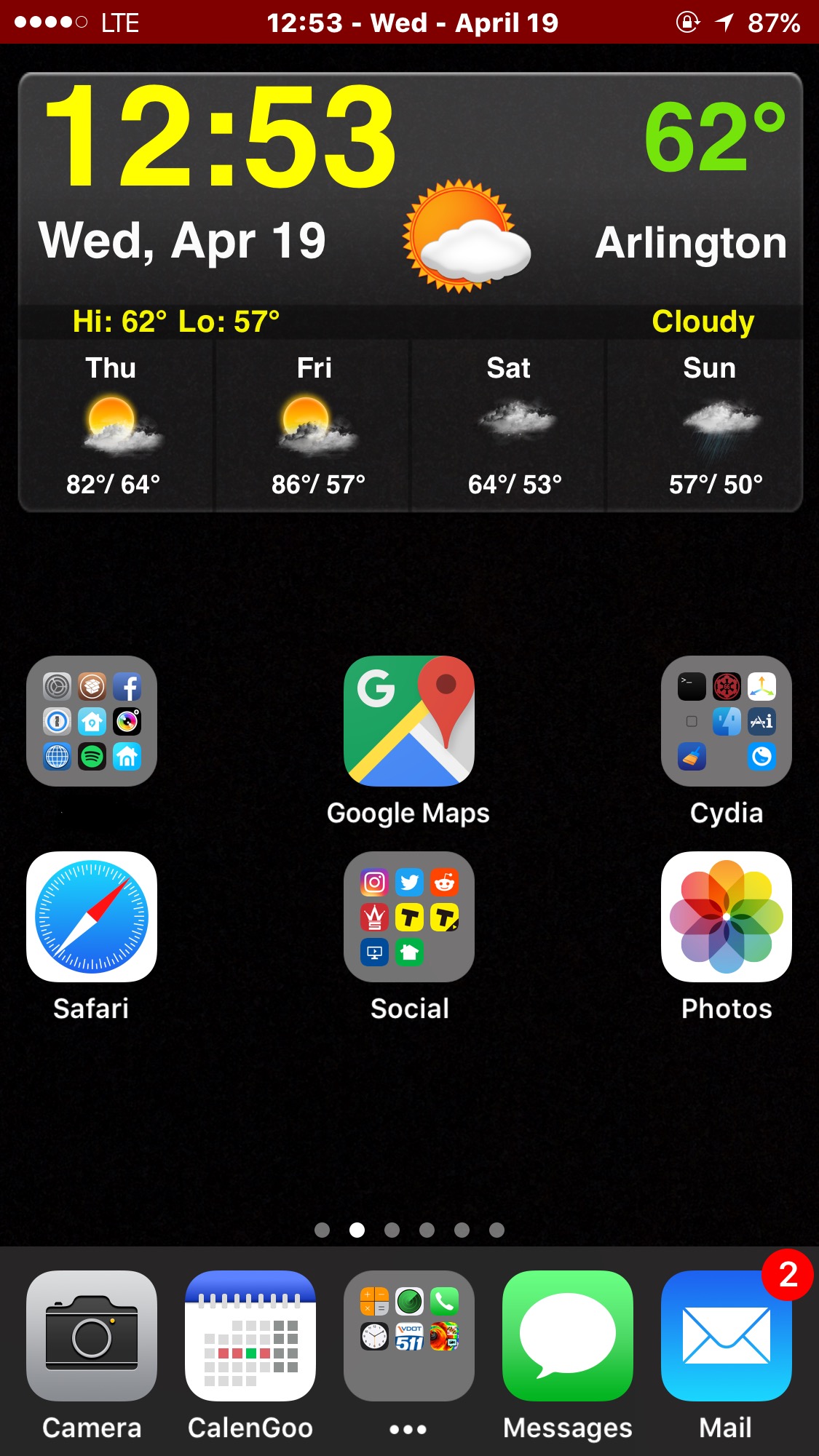Tap the weather widget showing Arlington
This screenshot has height=1456, width=819.
(410, 291)
